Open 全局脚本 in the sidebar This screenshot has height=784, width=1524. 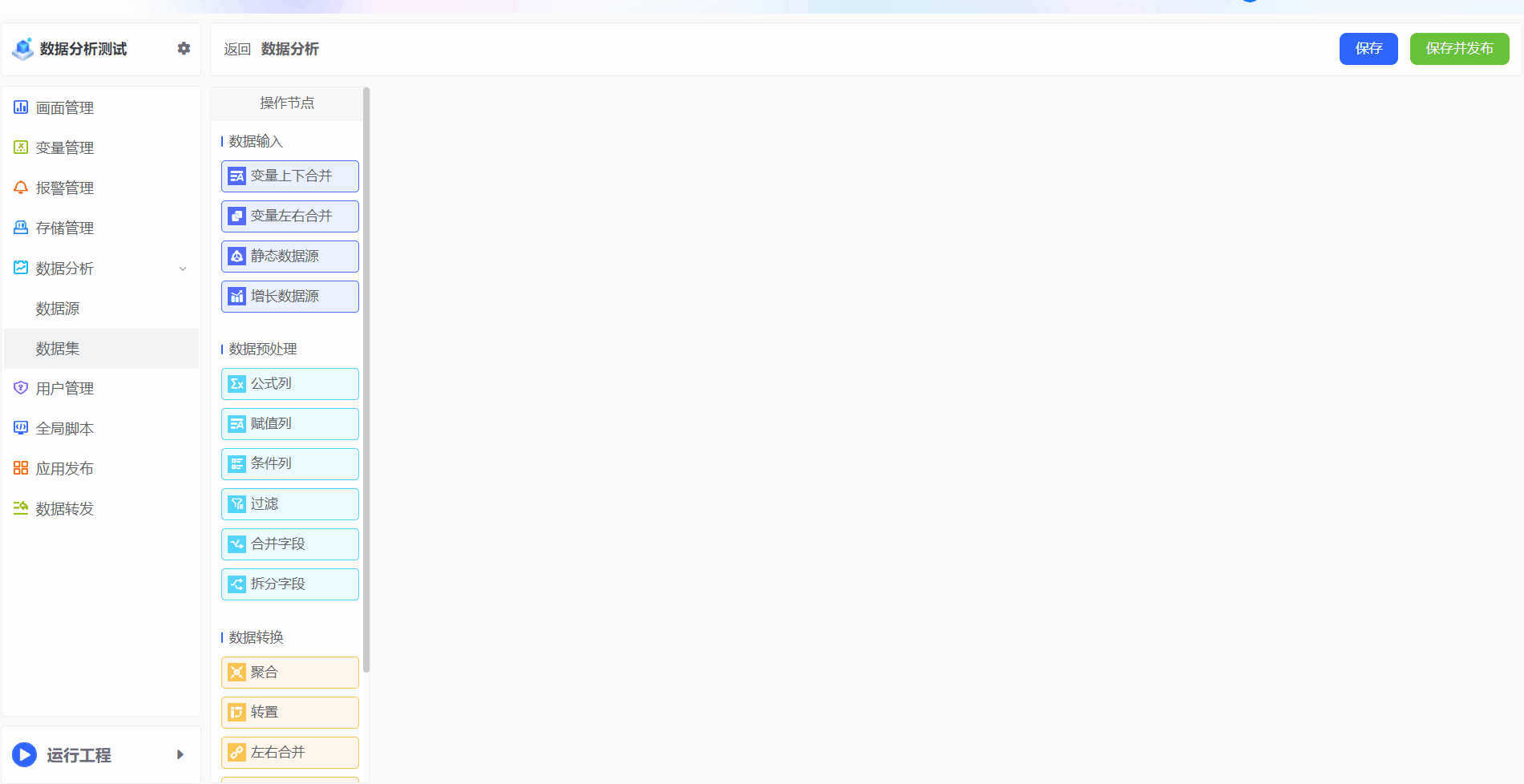(65, 429)
